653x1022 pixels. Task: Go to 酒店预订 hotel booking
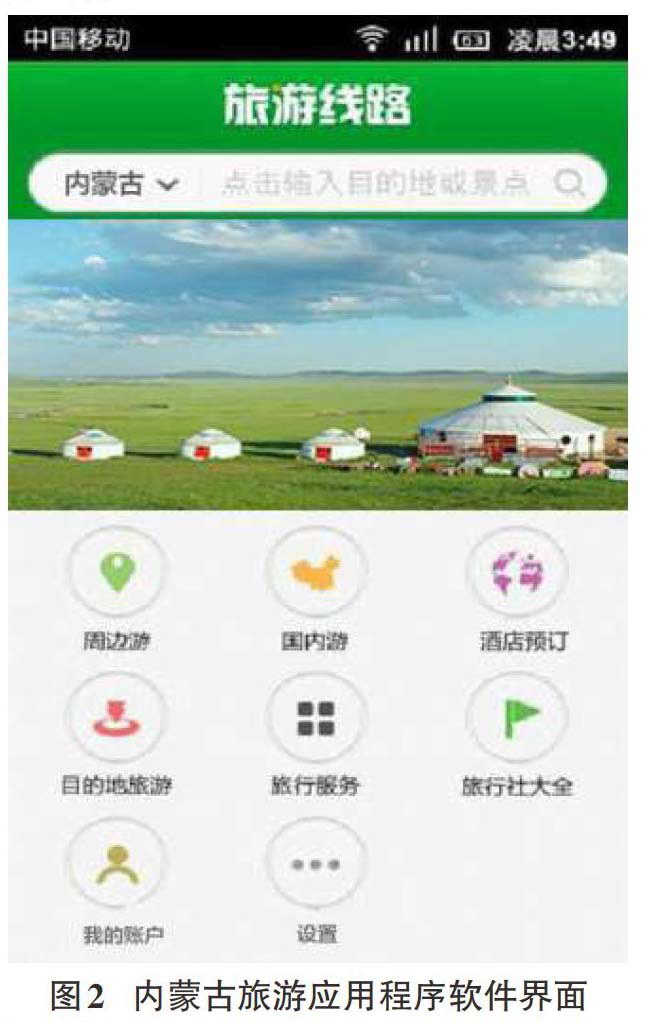[x=517, y=576]
